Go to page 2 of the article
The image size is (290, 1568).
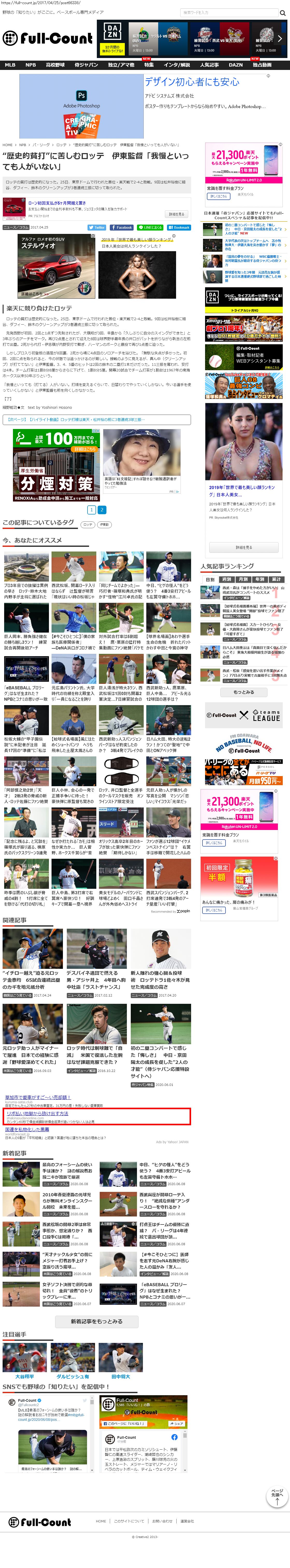pyautogui.click(x=102, y=510)
